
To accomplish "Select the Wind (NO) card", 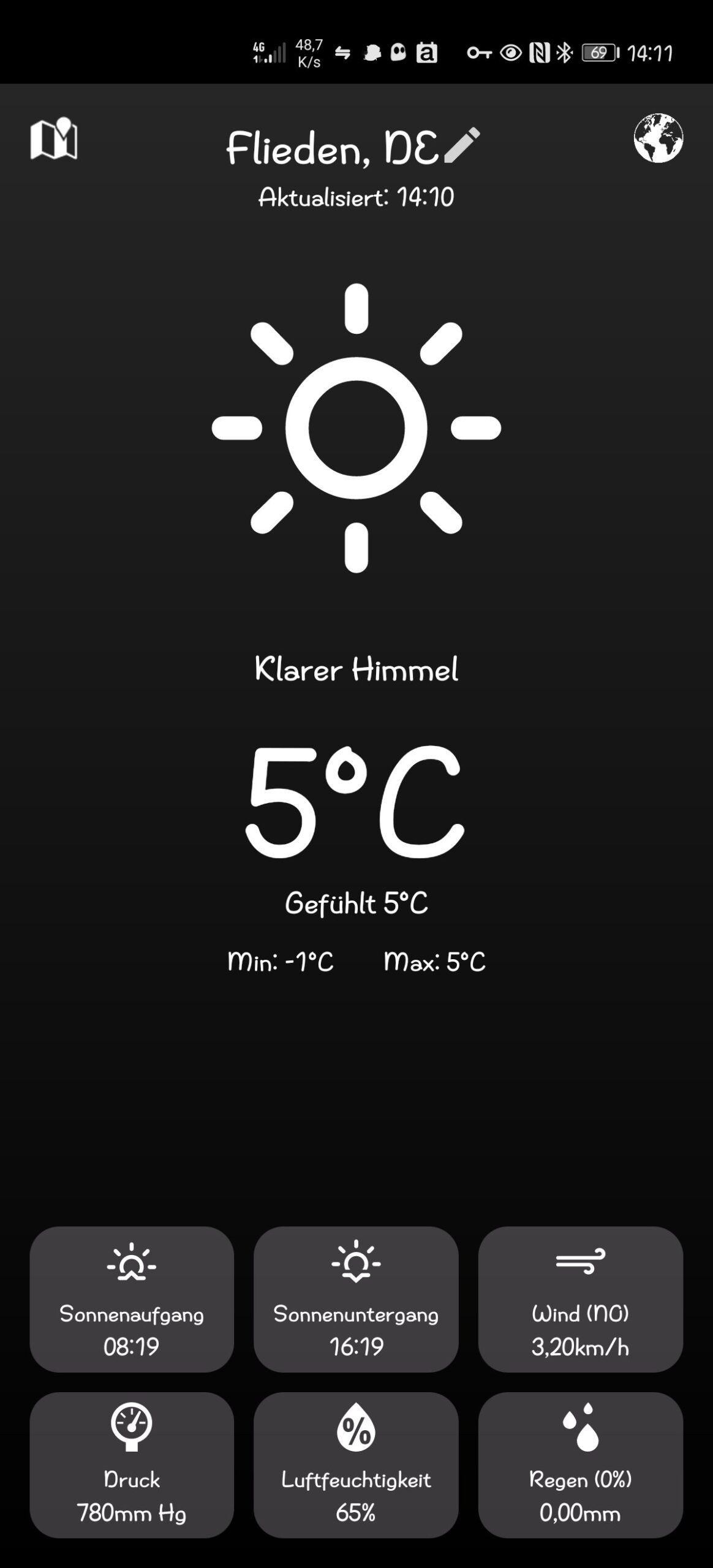I will point(581,1299).
